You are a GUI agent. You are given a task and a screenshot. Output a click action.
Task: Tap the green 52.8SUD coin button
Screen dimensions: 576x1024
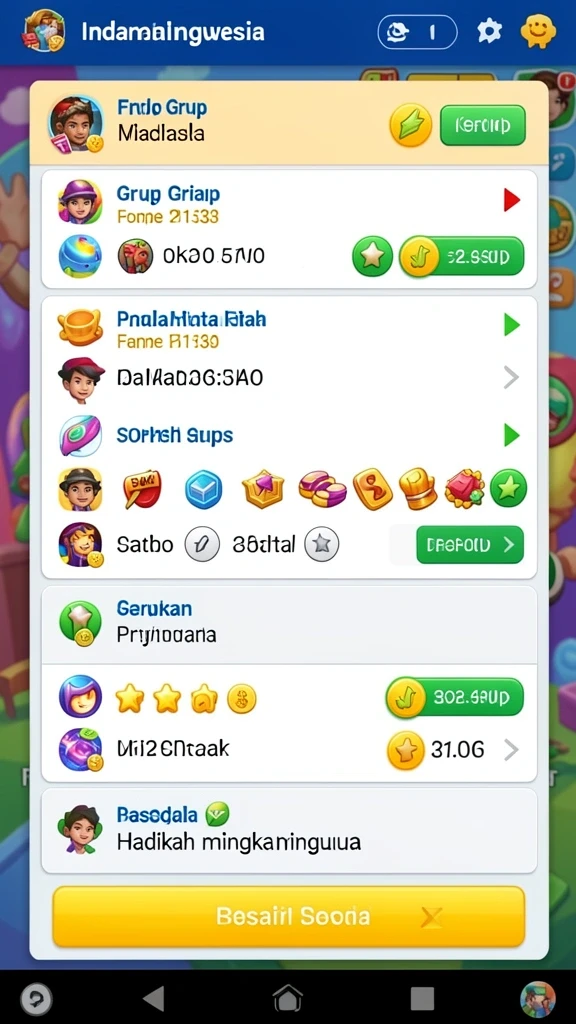[462, 256]
